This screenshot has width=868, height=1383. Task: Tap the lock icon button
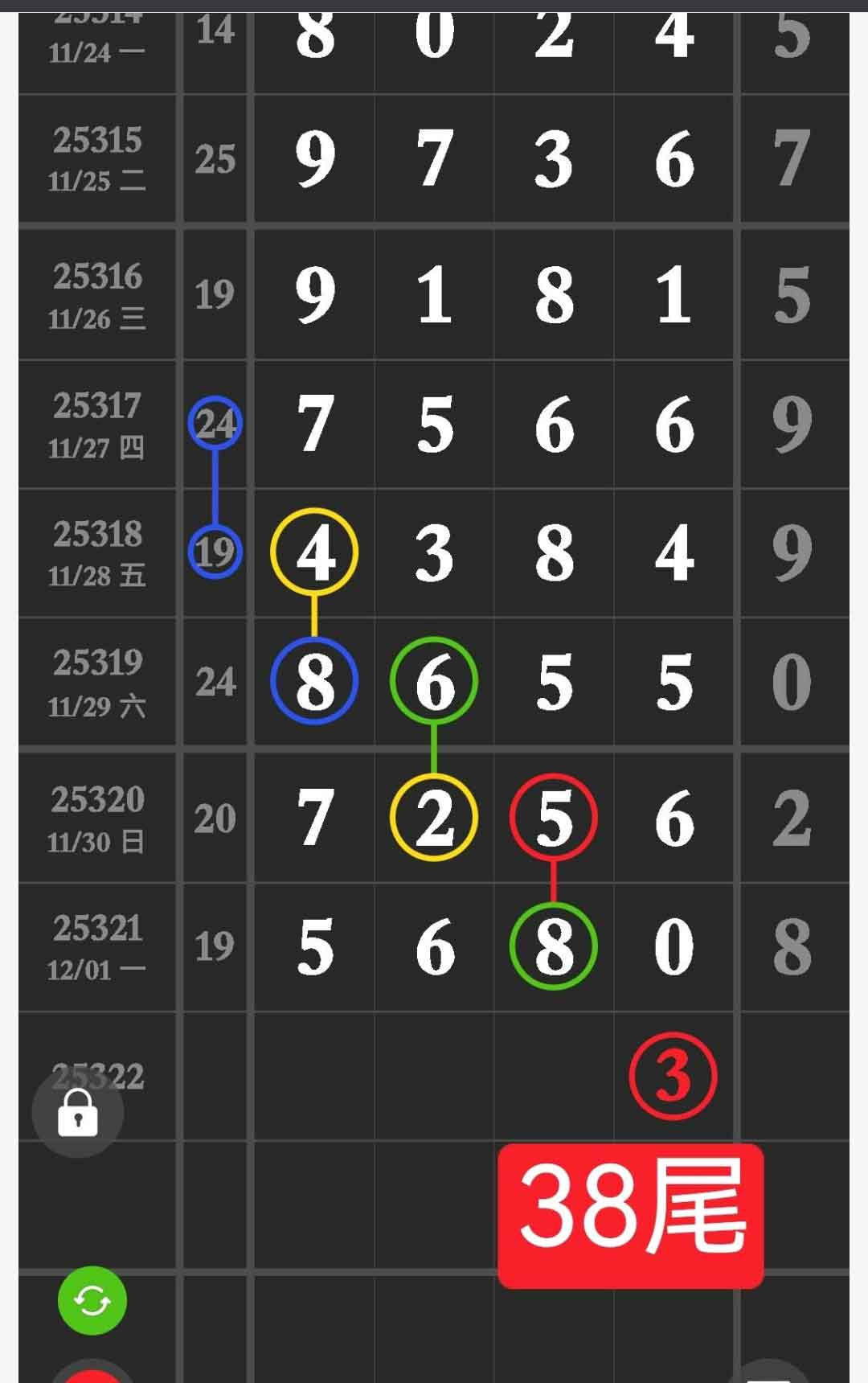coord(77,1112)
